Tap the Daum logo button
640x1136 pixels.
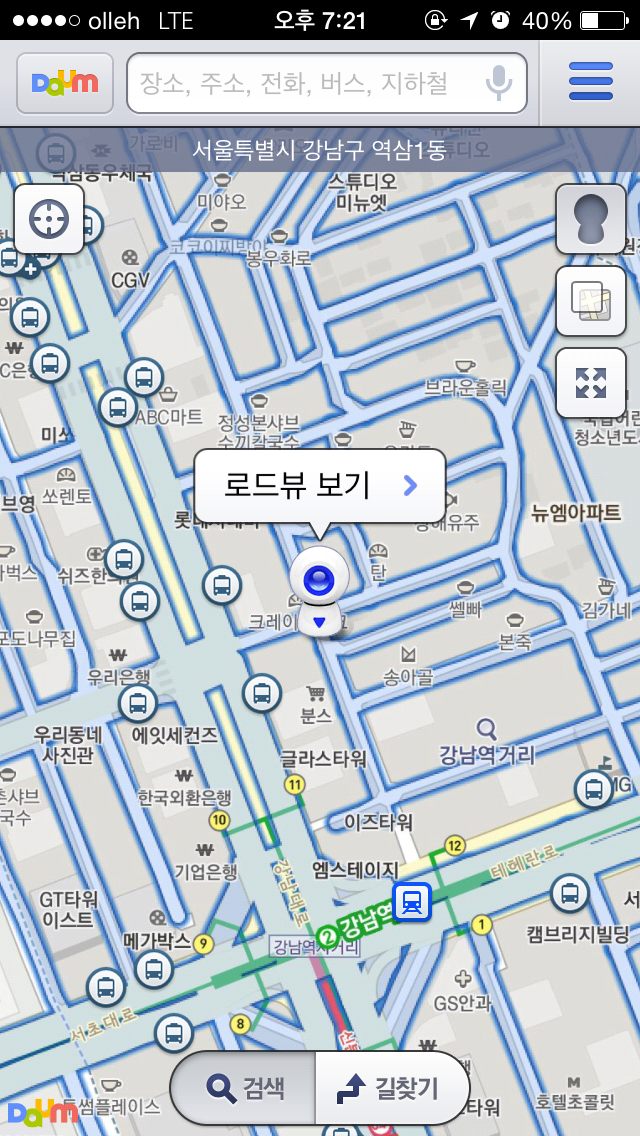tap(65, 83)
